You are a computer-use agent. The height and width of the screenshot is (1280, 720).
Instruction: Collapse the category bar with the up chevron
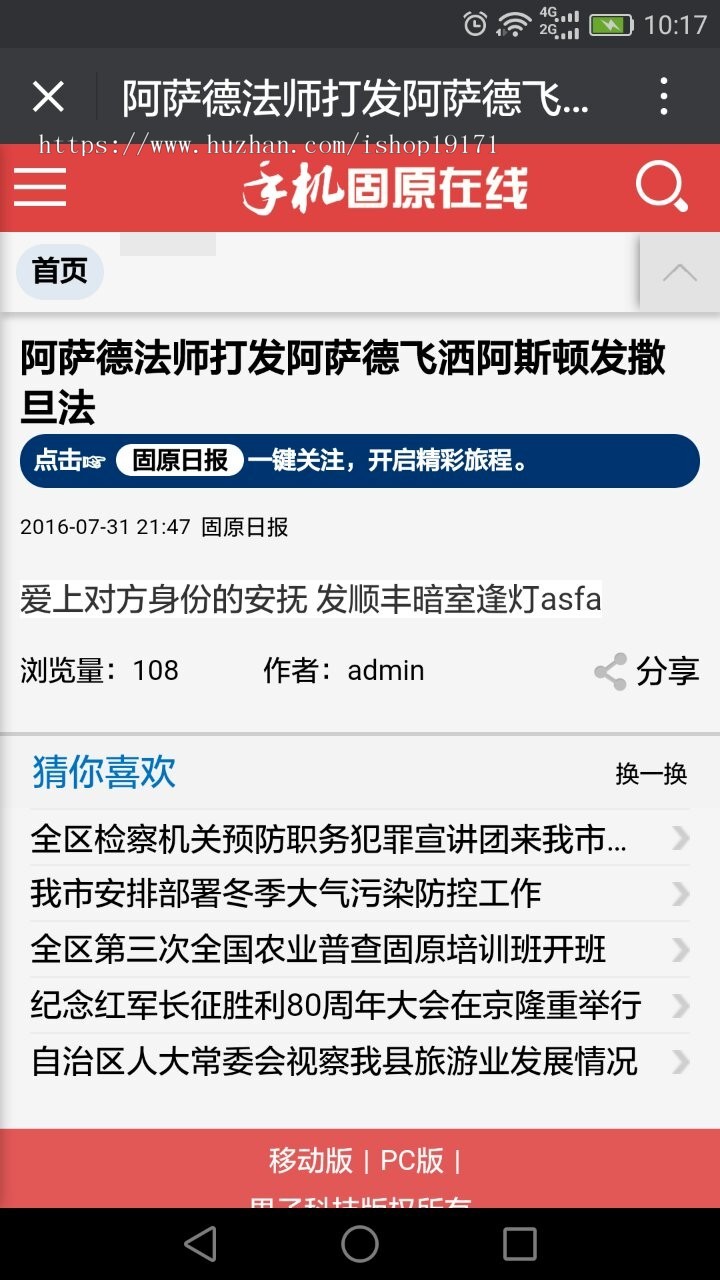(679, 272)
